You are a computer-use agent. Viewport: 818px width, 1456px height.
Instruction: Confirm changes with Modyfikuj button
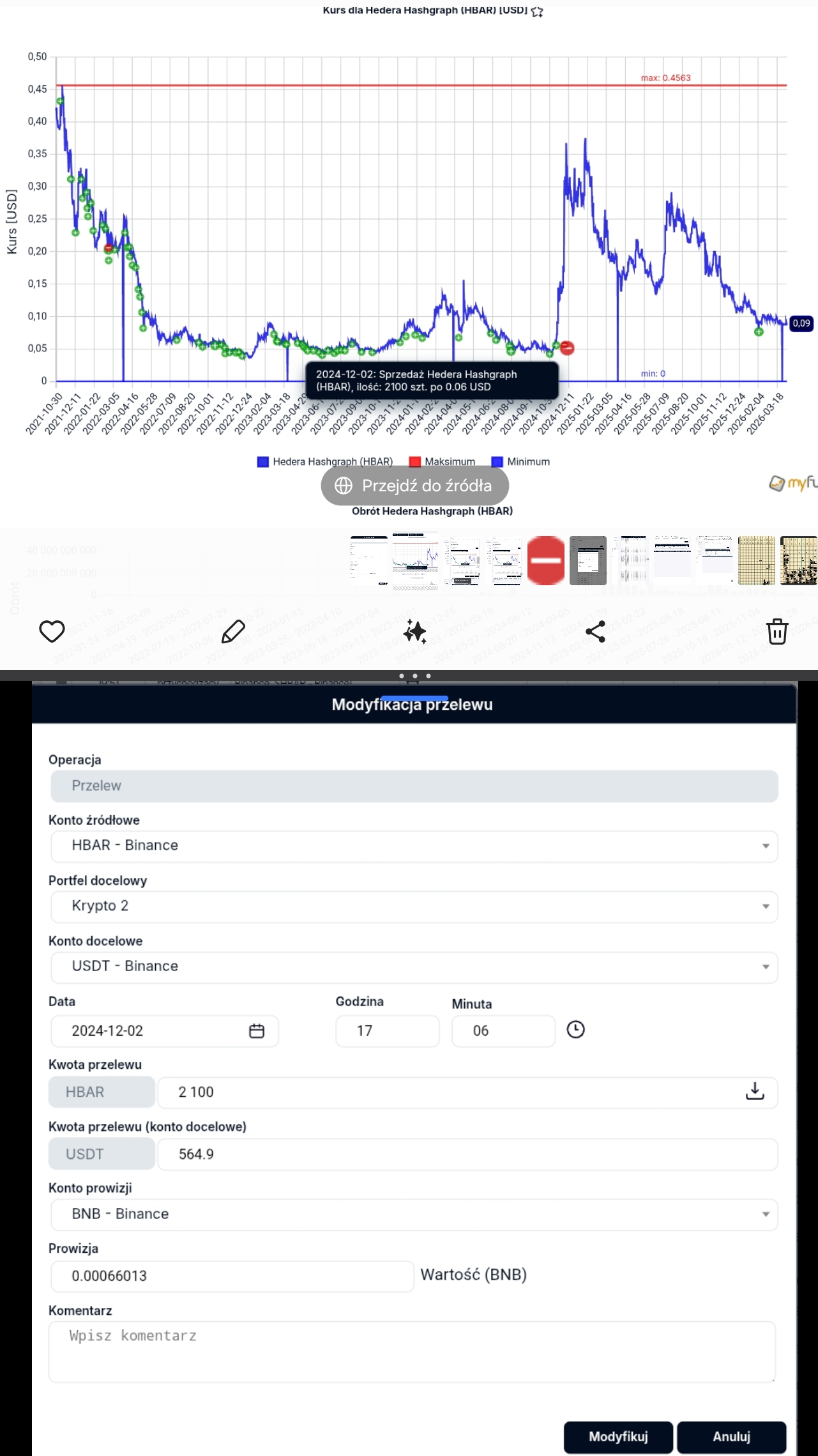coord(617,1437)
